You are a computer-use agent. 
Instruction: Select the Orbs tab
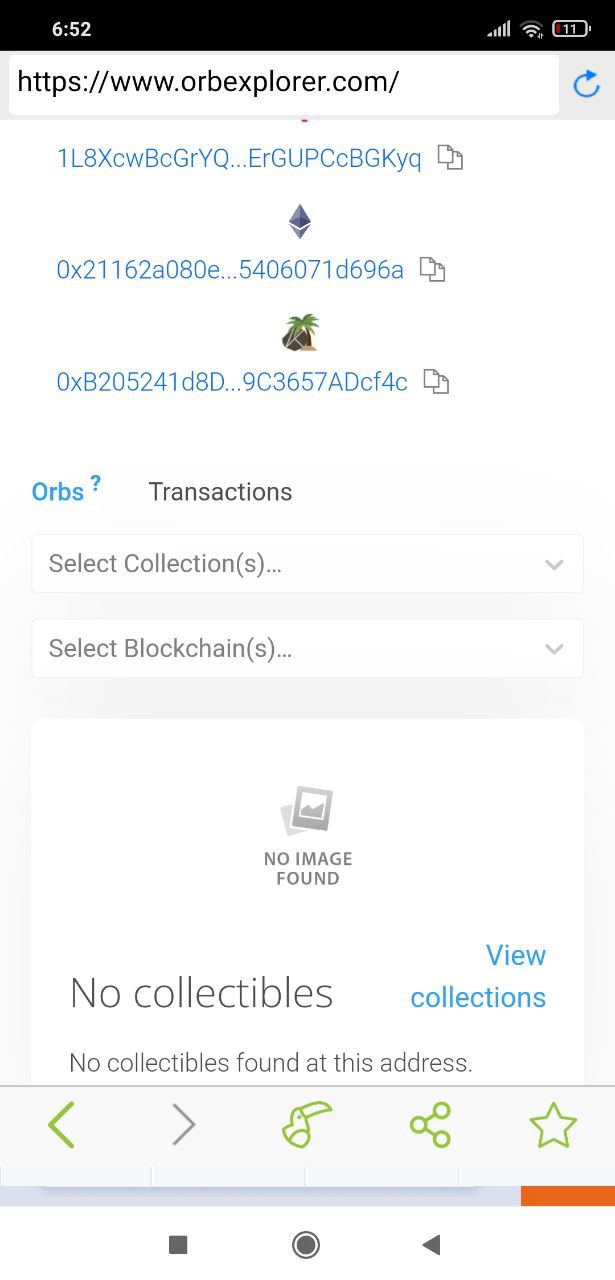pos(58,492)
